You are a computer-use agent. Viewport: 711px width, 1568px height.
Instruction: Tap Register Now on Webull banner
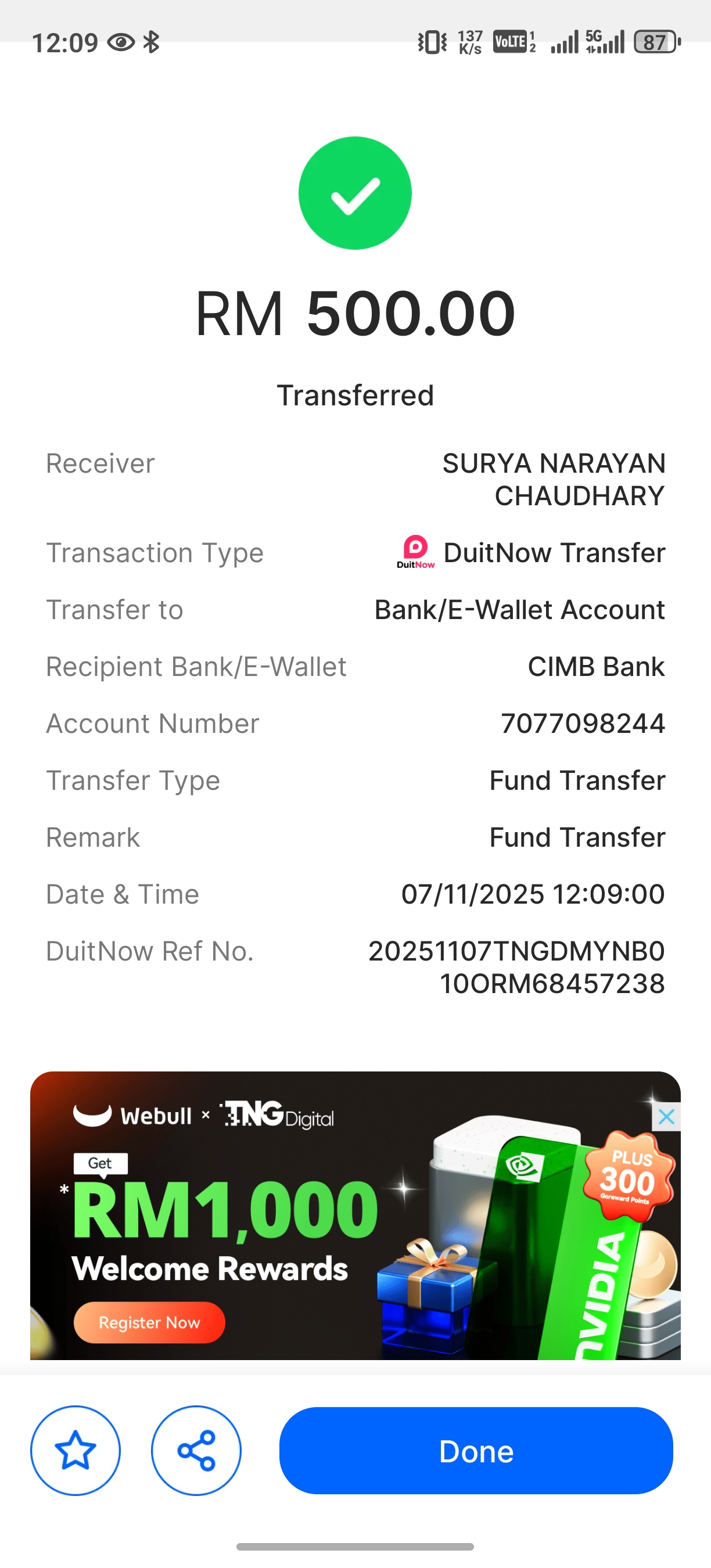click(x=149, y=1322)
